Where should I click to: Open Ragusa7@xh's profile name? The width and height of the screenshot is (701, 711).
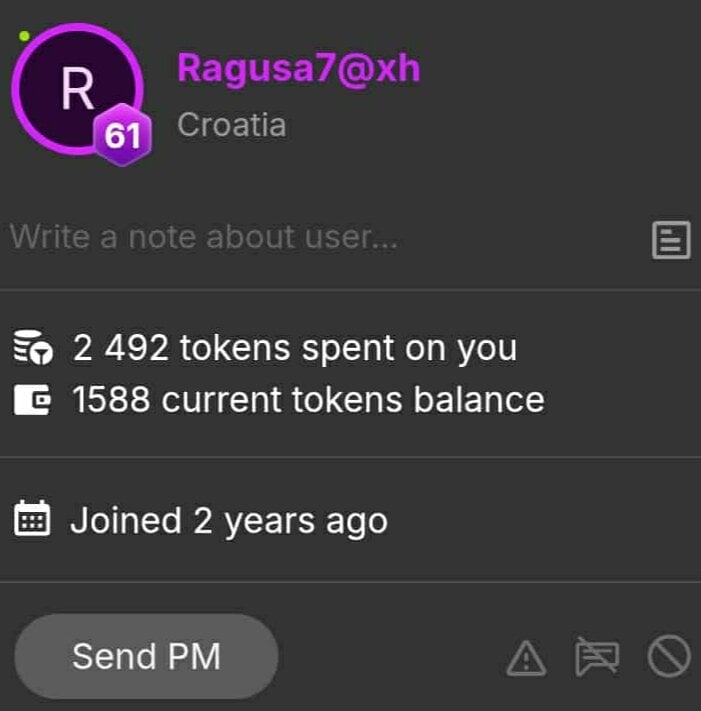pyautogui.click(x=298, y=68)
